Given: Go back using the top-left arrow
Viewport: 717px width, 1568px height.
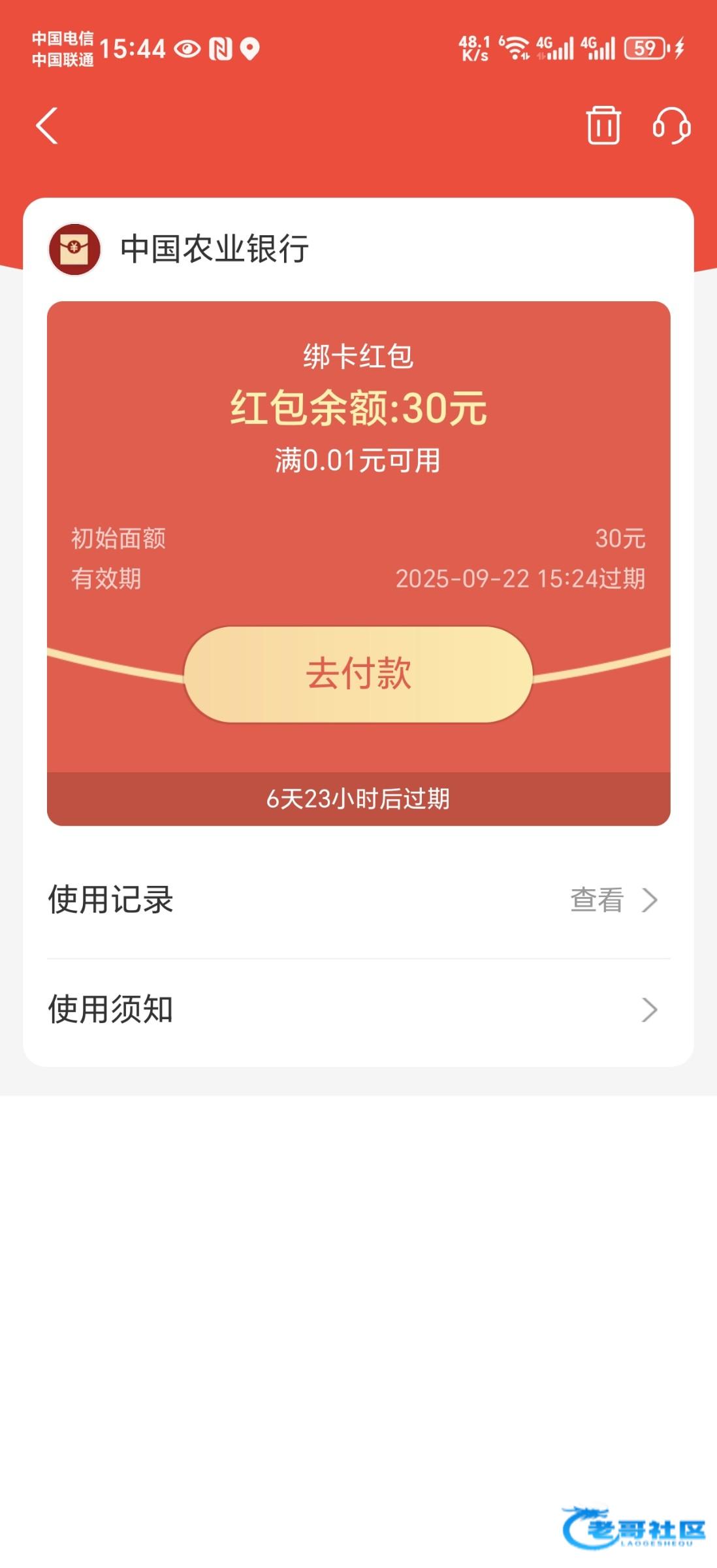Looking at the screenshot, I should [x=46, y=125].
